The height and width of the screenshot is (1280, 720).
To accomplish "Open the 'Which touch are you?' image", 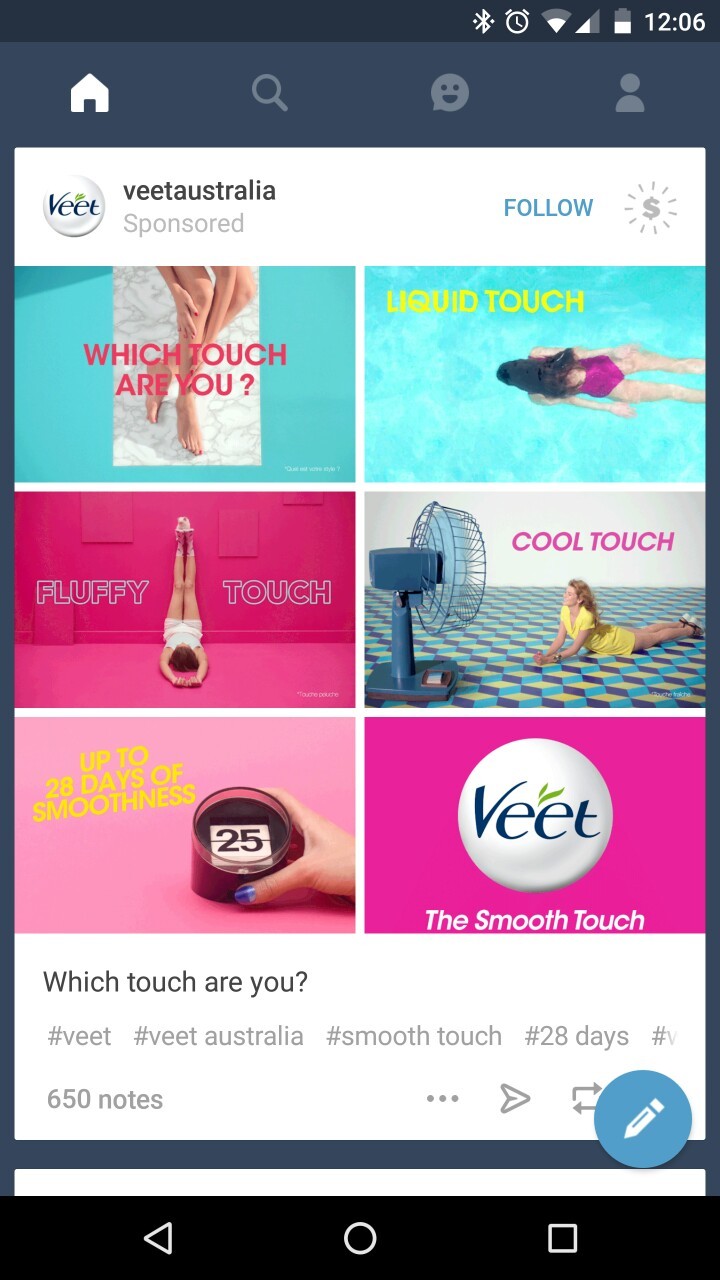I will tap(185, 374).
